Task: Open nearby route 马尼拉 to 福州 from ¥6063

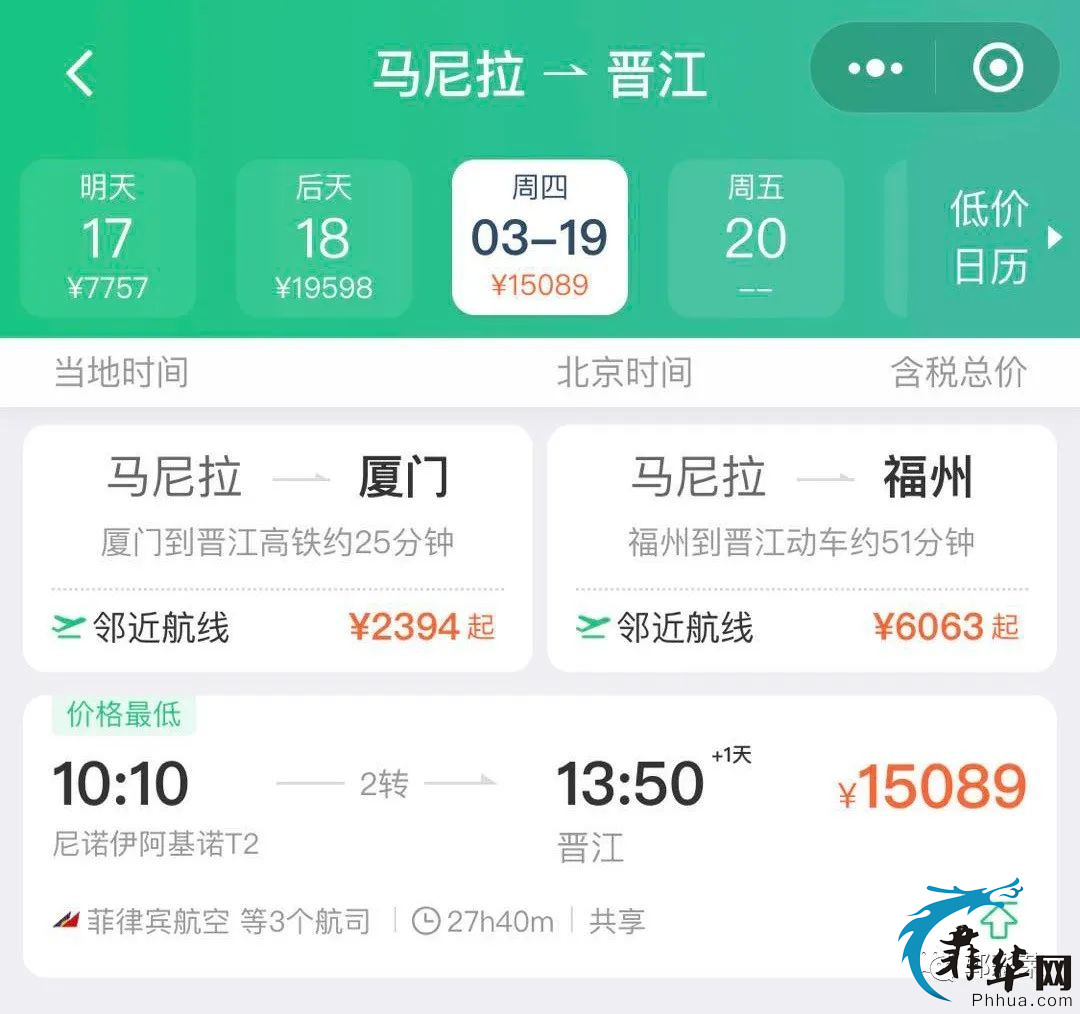Action: pos(801,548)
